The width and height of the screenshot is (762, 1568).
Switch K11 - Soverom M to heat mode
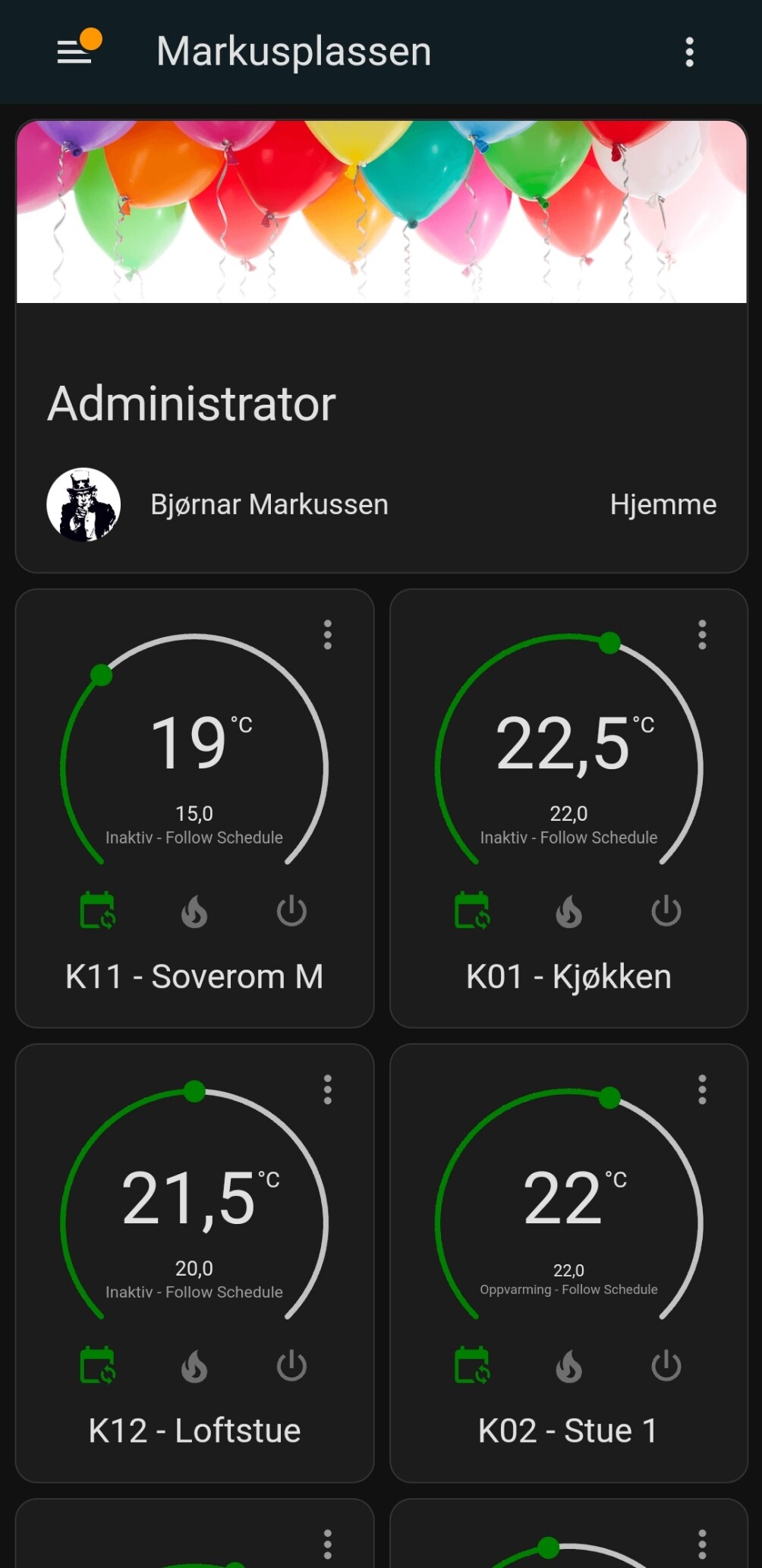coord(194,911)
